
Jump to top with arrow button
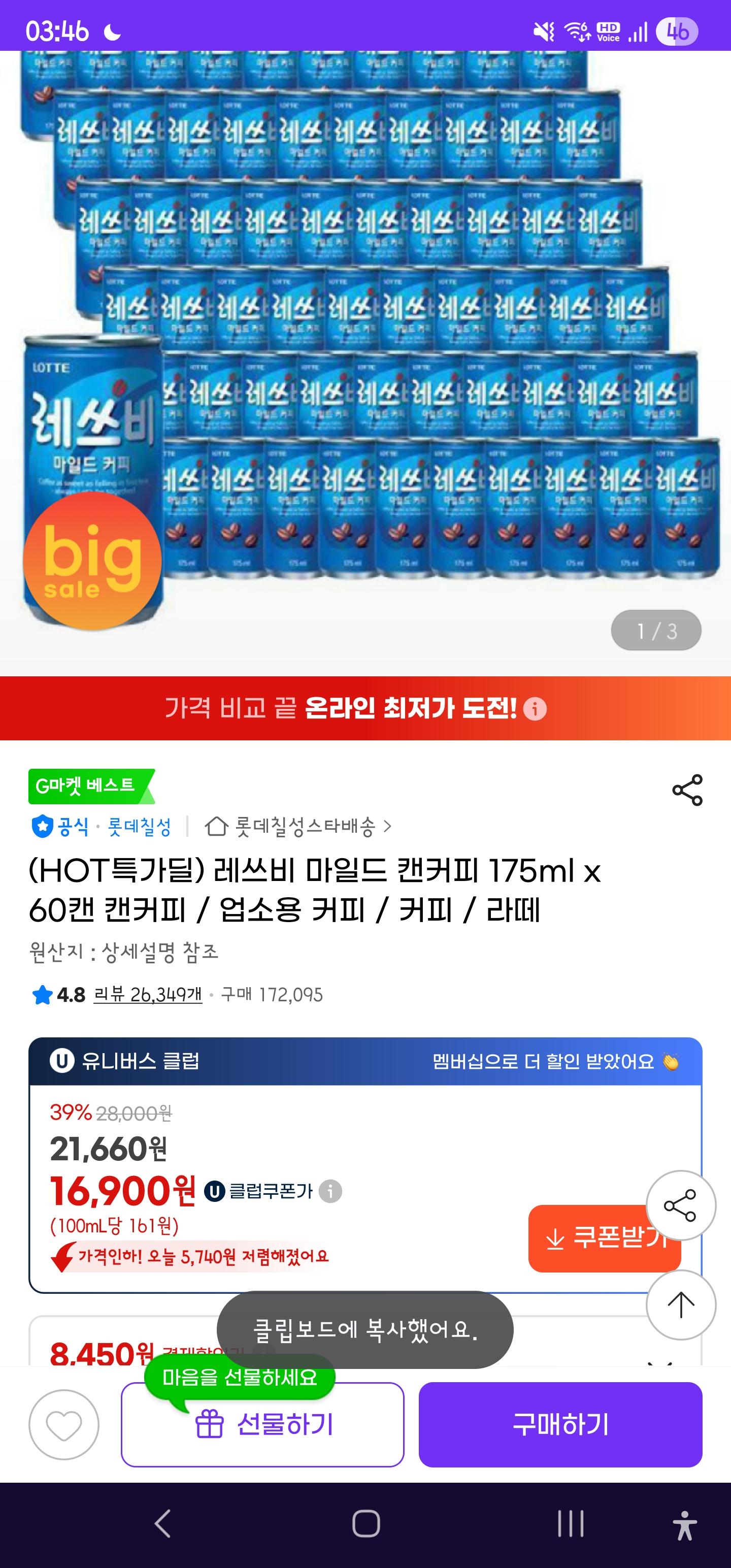pyautogui.click(x=680, y=1305)
